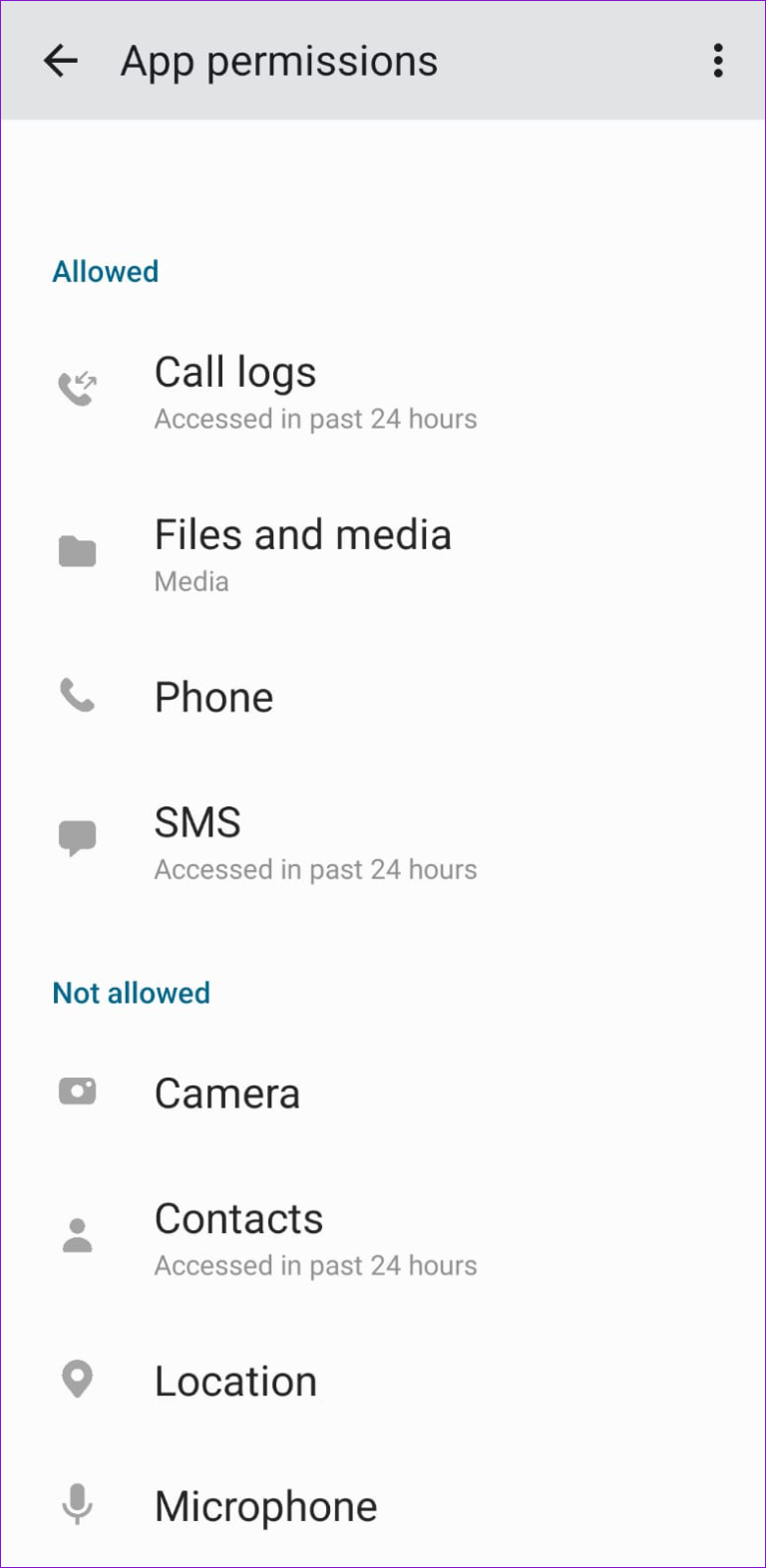Open the three-dot overflow menu
This screenshot has width=766, height=1568.
click(x=717, y=61)
